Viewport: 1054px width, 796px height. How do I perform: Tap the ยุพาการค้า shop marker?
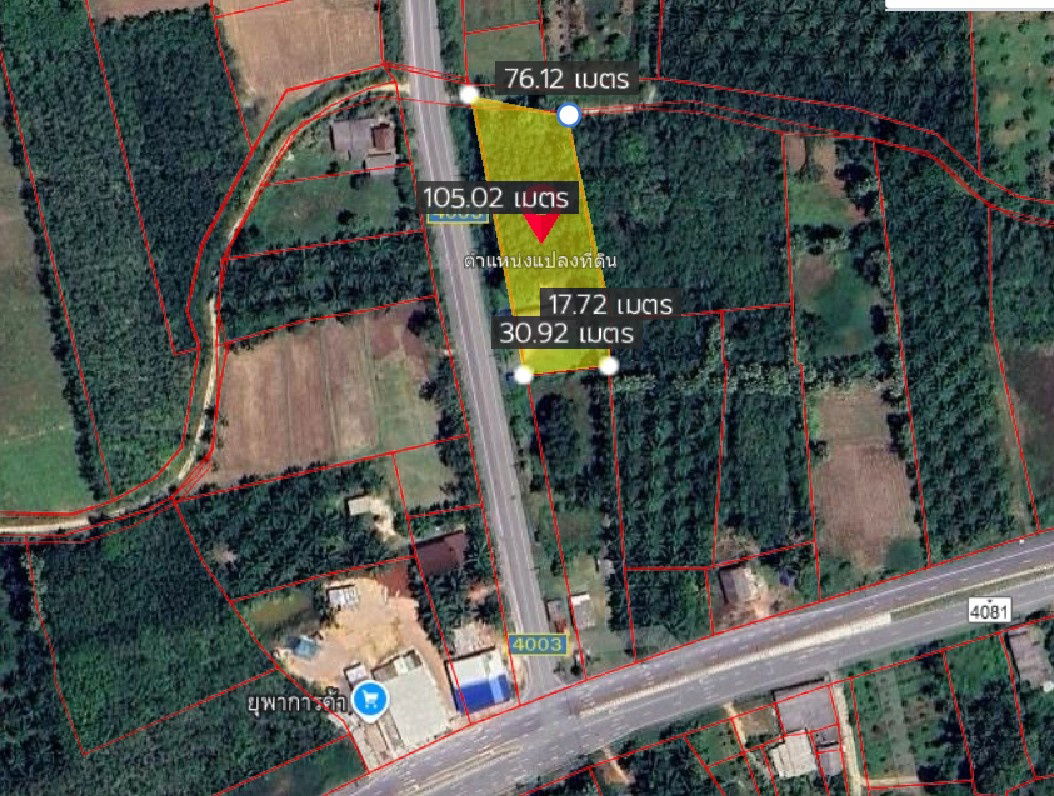(x=371, y=699)
